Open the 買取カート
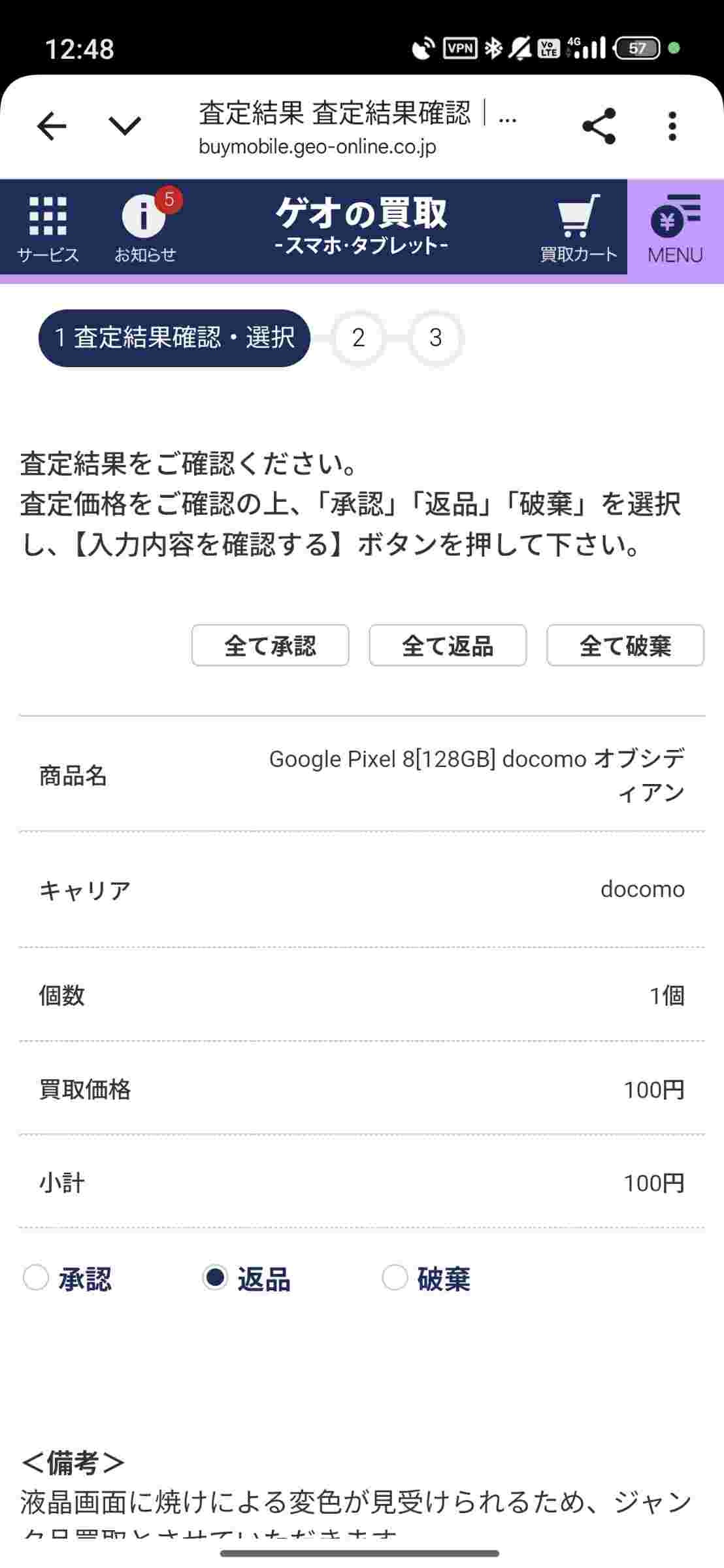724x1568 pixels. 578,227
